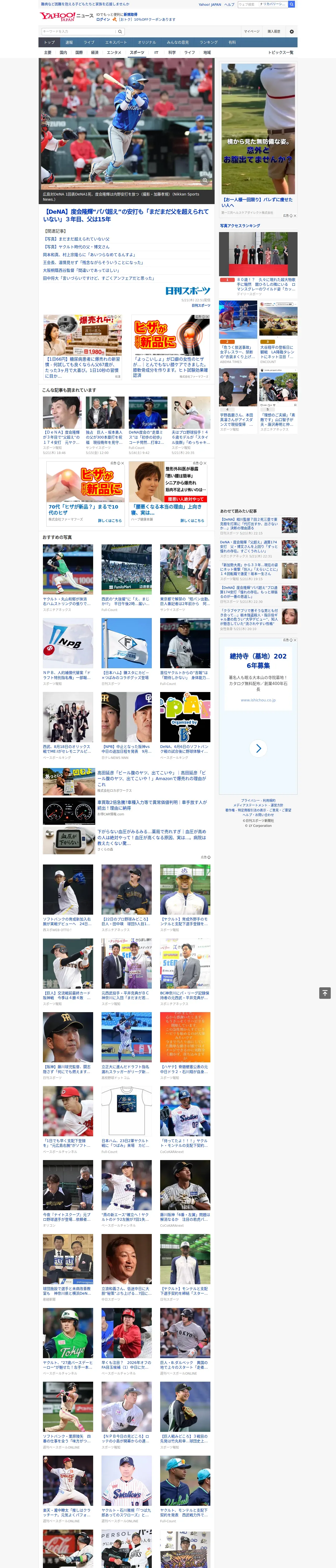Open the settings gear icon

[x=292, y=32]
